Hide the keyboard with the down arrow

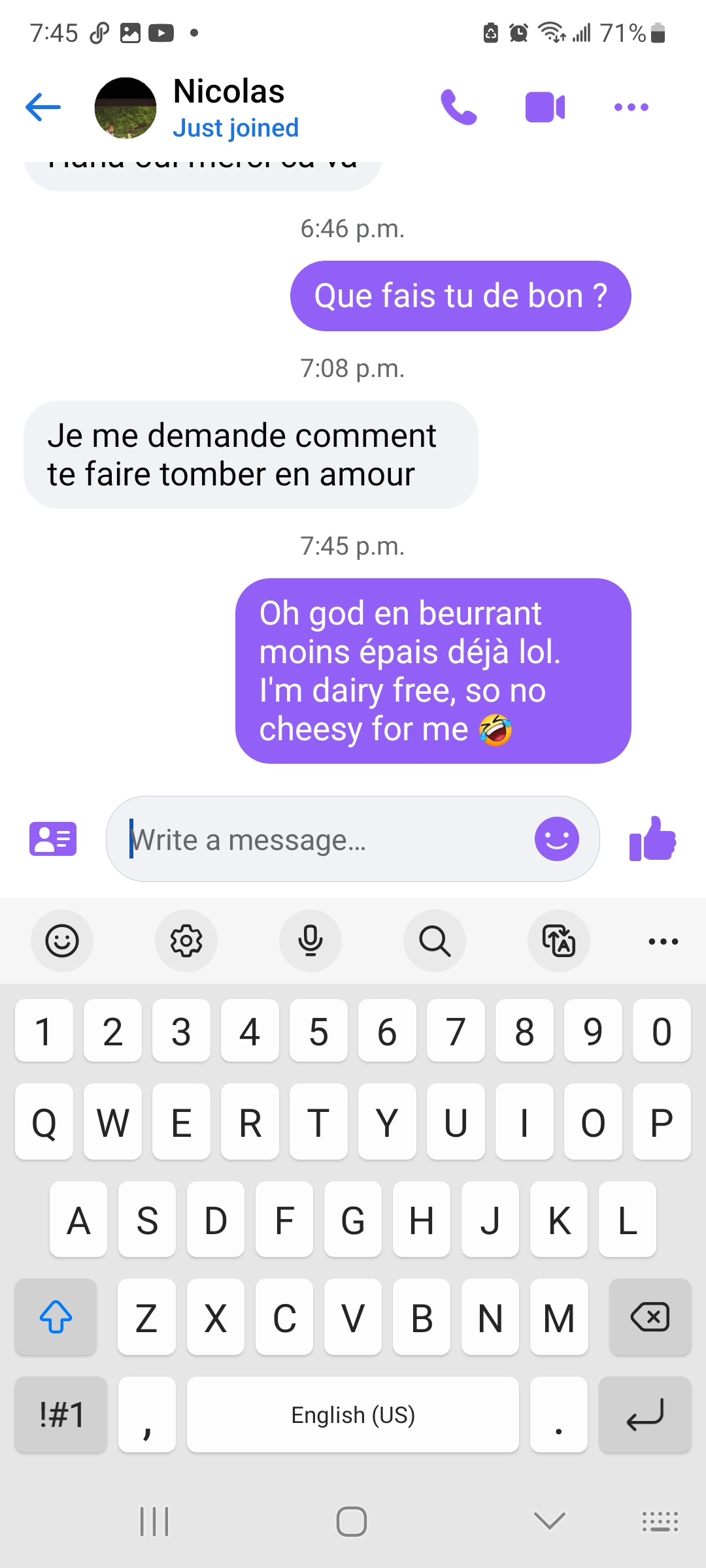(549, 1521)
